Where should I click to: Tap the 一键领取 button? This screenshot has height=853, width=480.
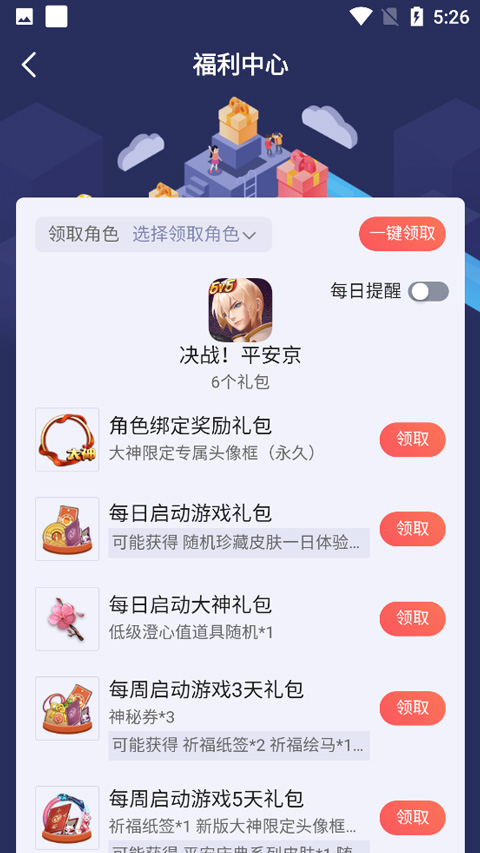(x=402, y=234)
